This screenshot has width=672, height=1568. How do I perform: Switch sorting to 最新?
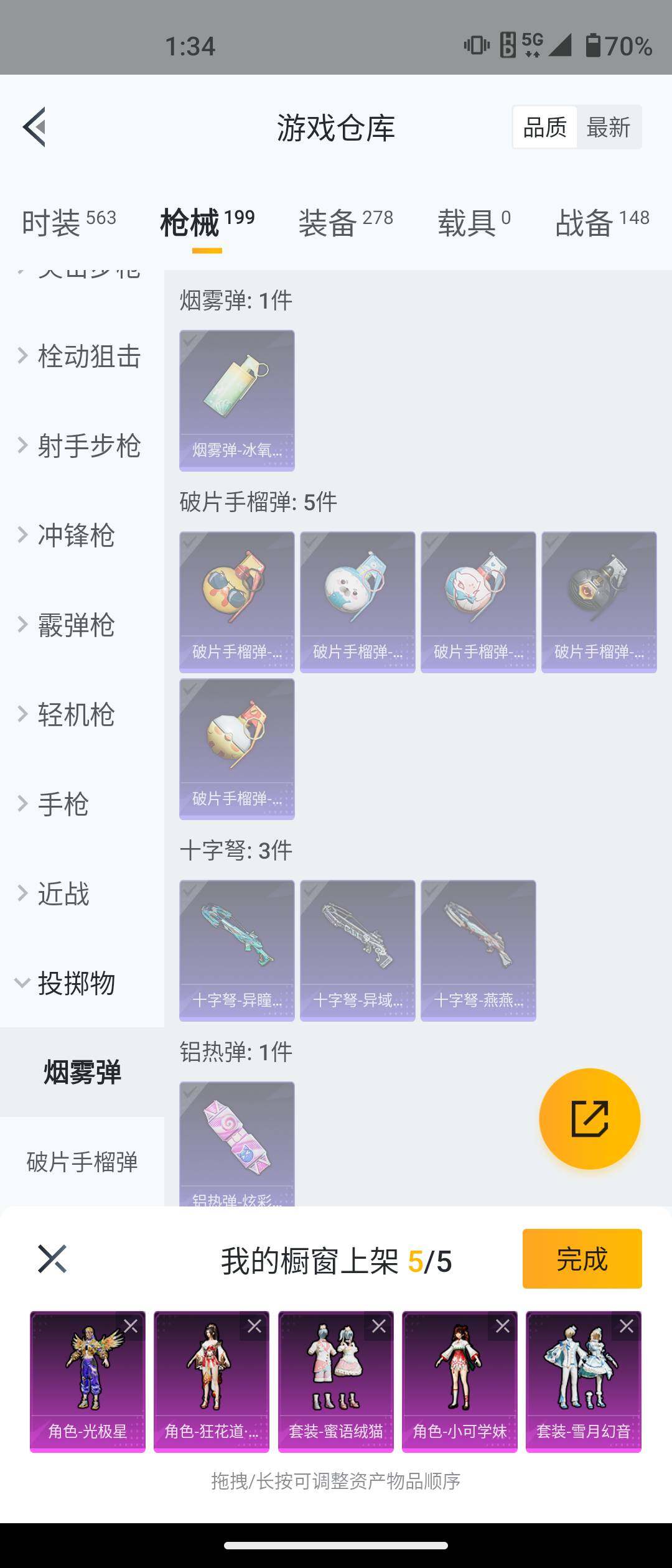pos(608,126)
